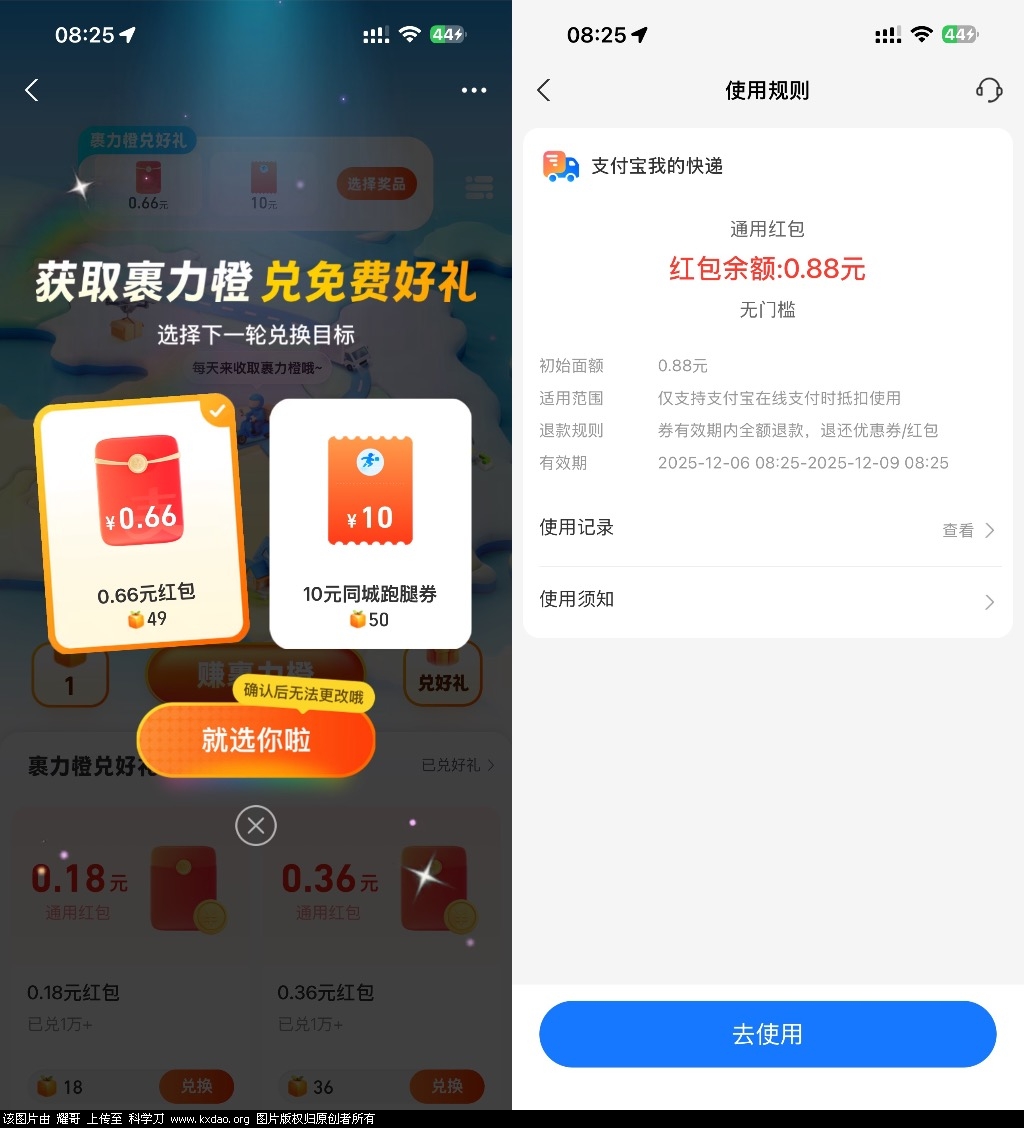Choose the 10元同城跑腿券 reward card
The height and width of the screenshot is (1128, 1024).
[370, 523]
